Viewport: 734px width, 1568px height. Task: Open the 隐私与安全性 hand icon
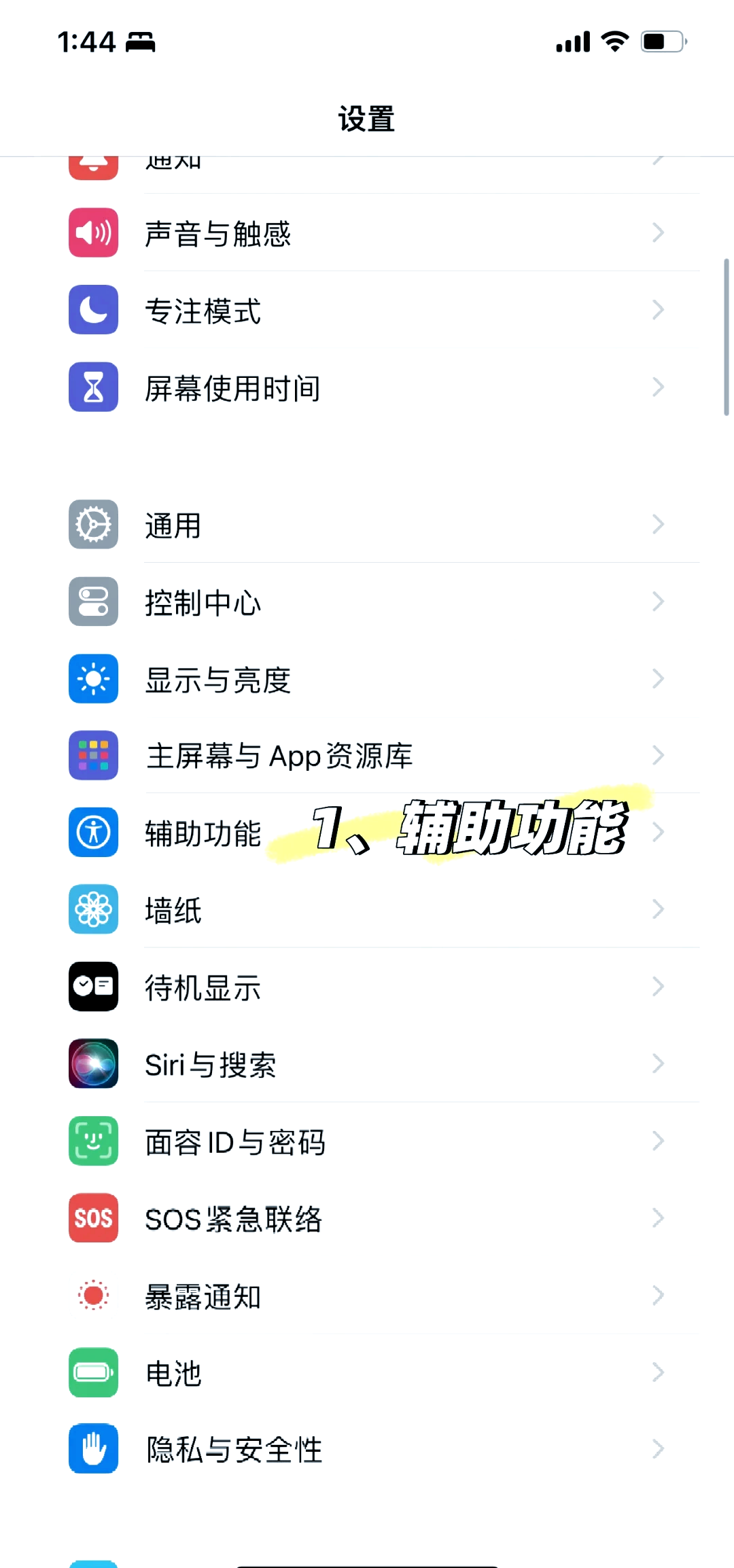tap(92, 1449)
